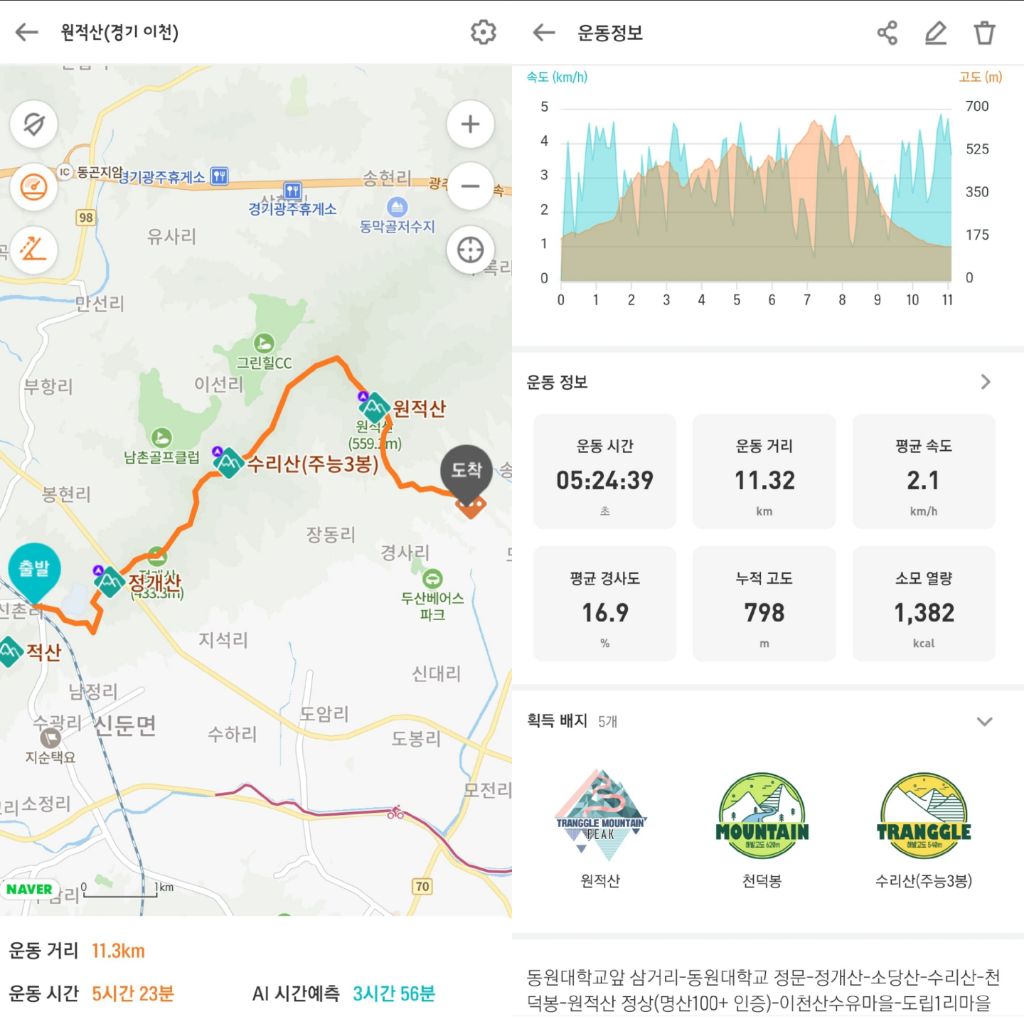Edit the workout record with pencil icon
This screenshot has width=1024, height=1024.
click(x=936, y=33)
